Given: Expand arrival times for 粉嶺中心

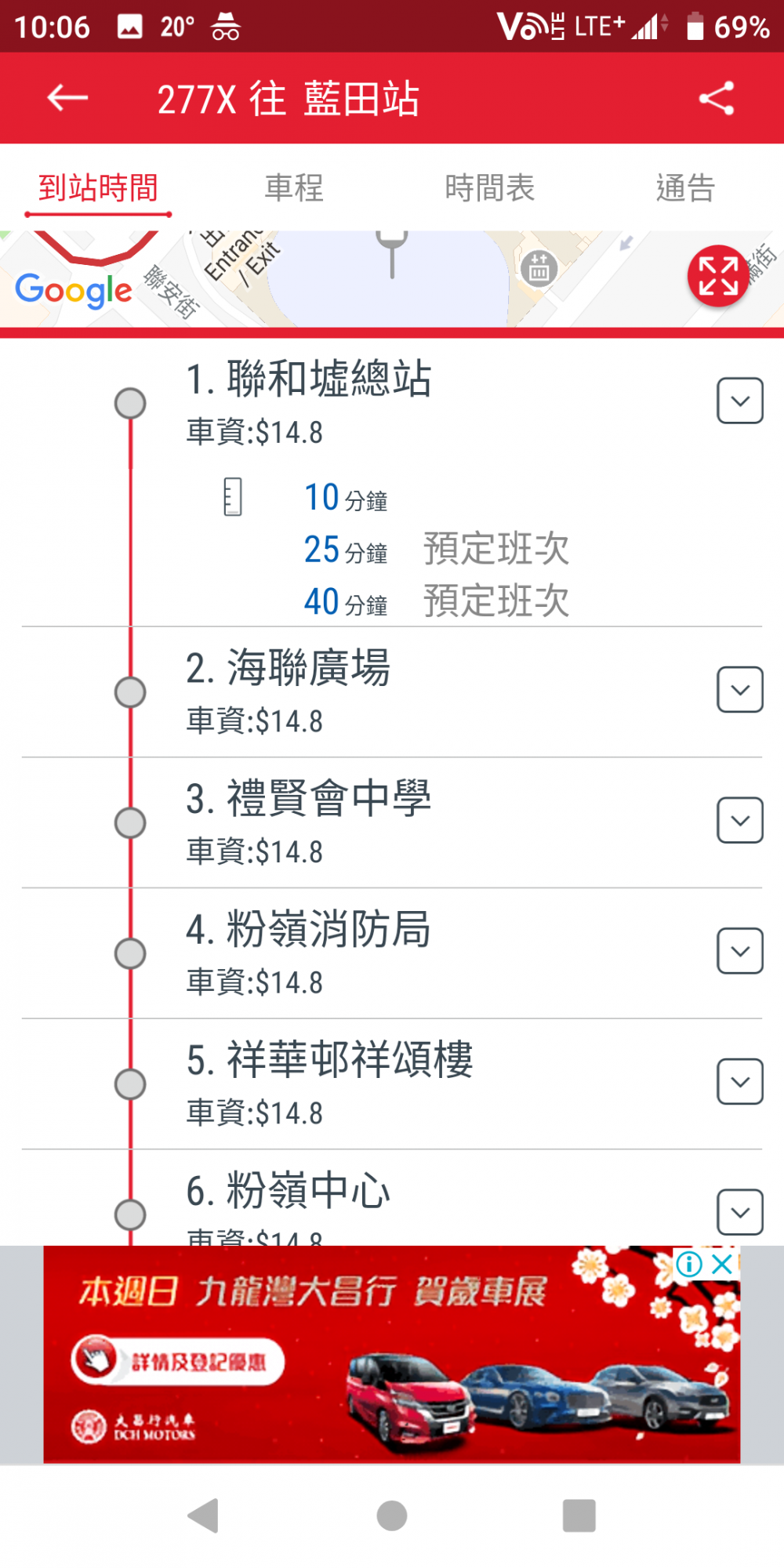Looking at the screenshot, I should point(739,1212).
